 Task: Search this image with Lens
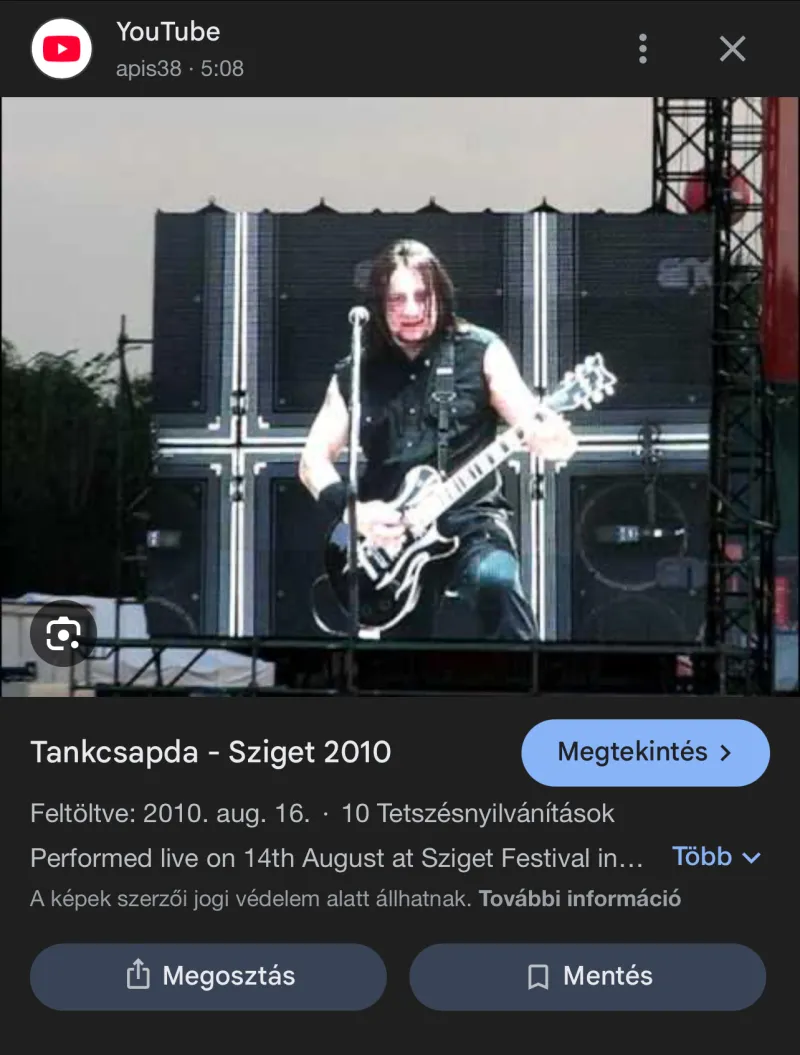coord(63,634)
